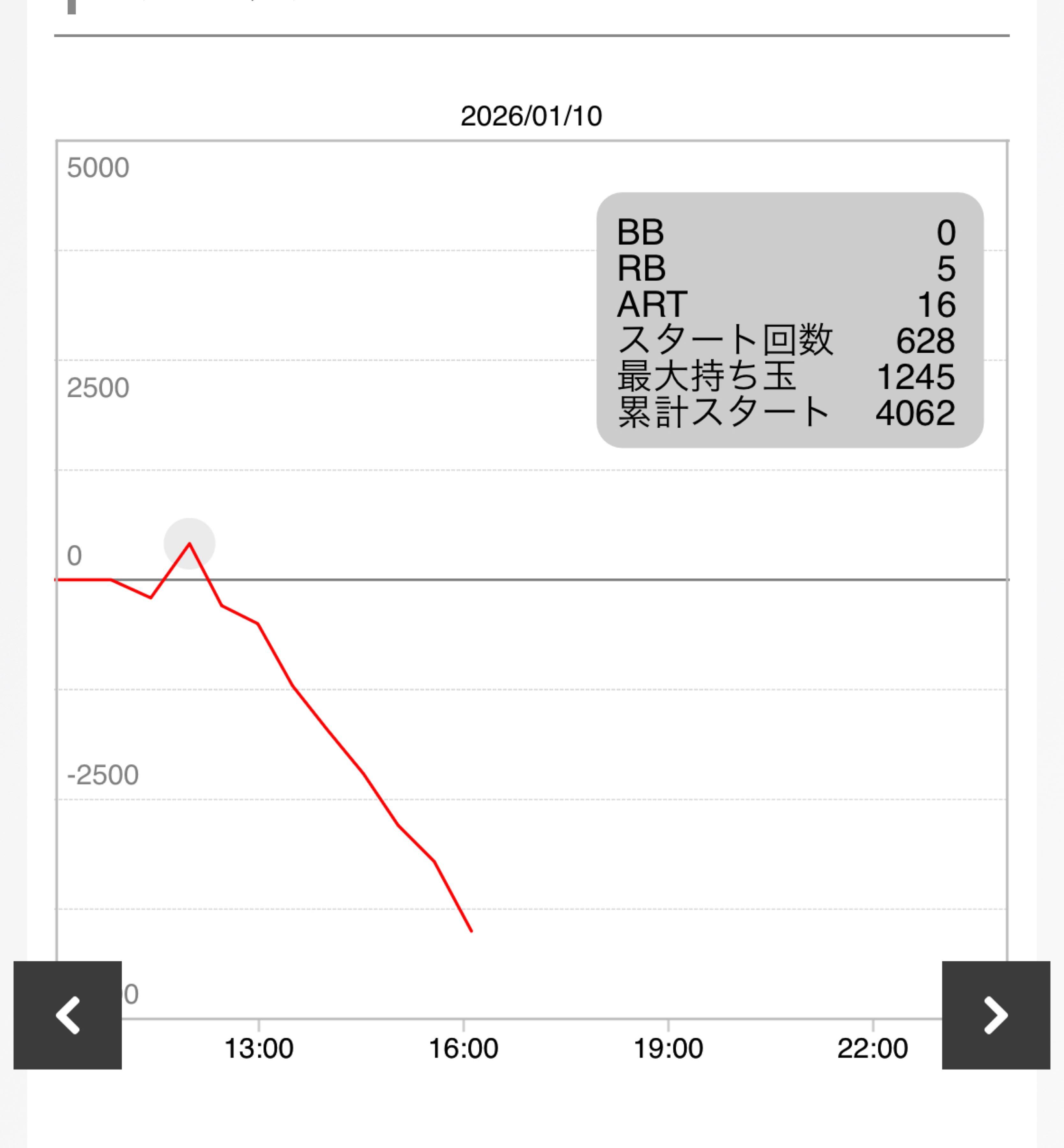Go to the previous graph with left arrow

coord(67,1015)
